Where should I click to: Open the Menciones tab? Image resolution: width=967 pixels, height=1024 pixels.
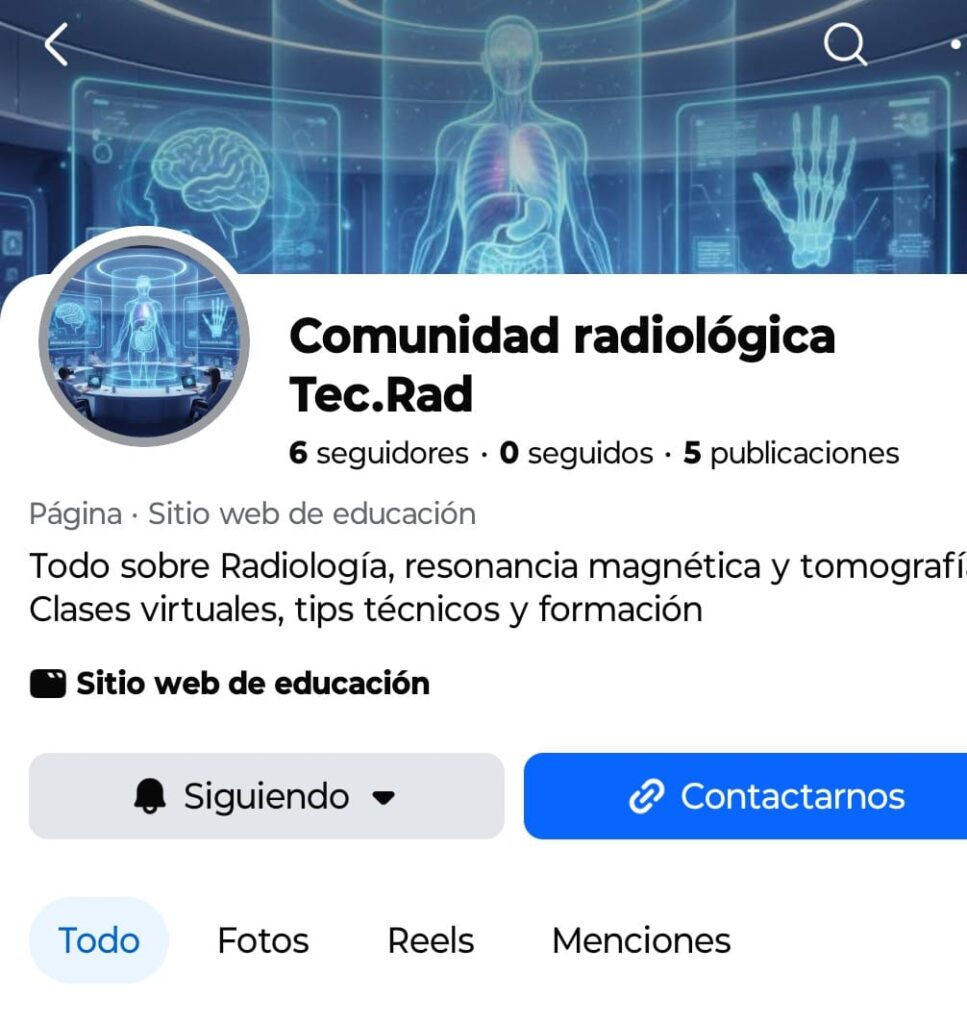point(641,940)
